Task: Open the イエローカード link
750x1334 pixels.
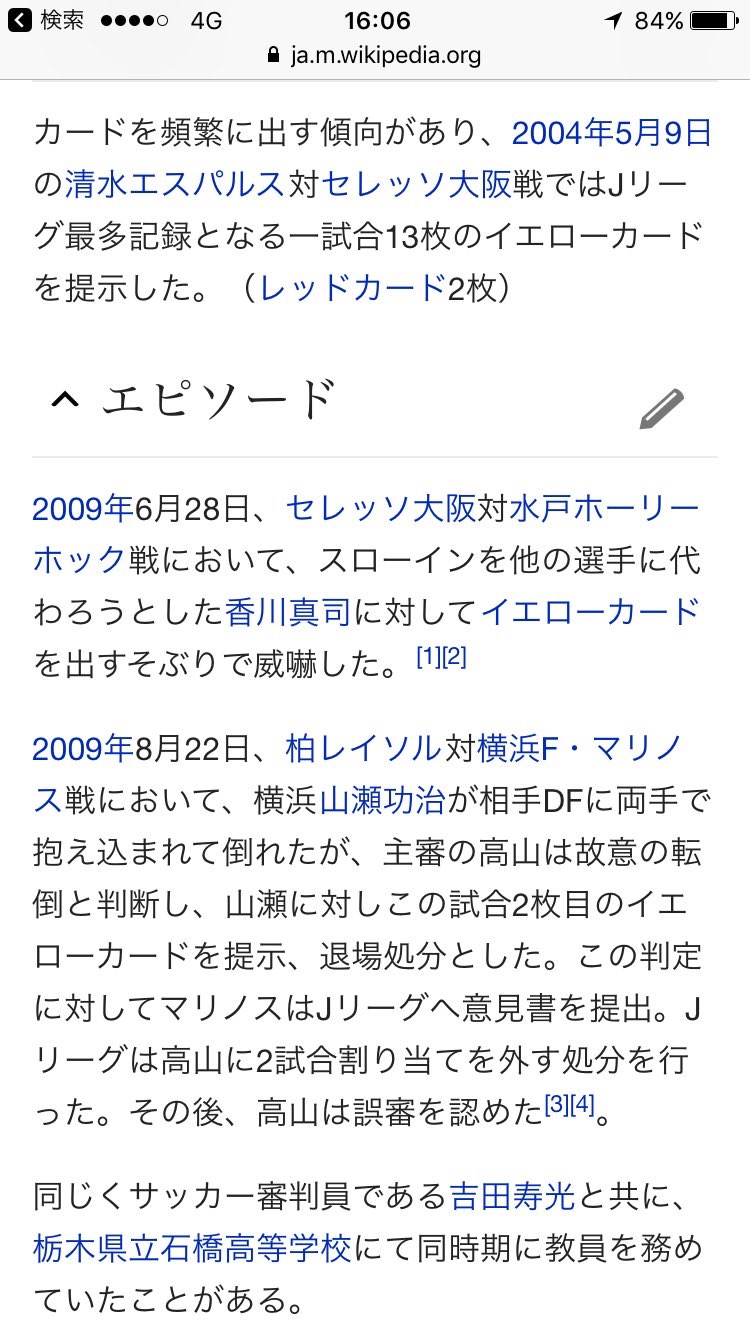Action: tap(590, 612)
